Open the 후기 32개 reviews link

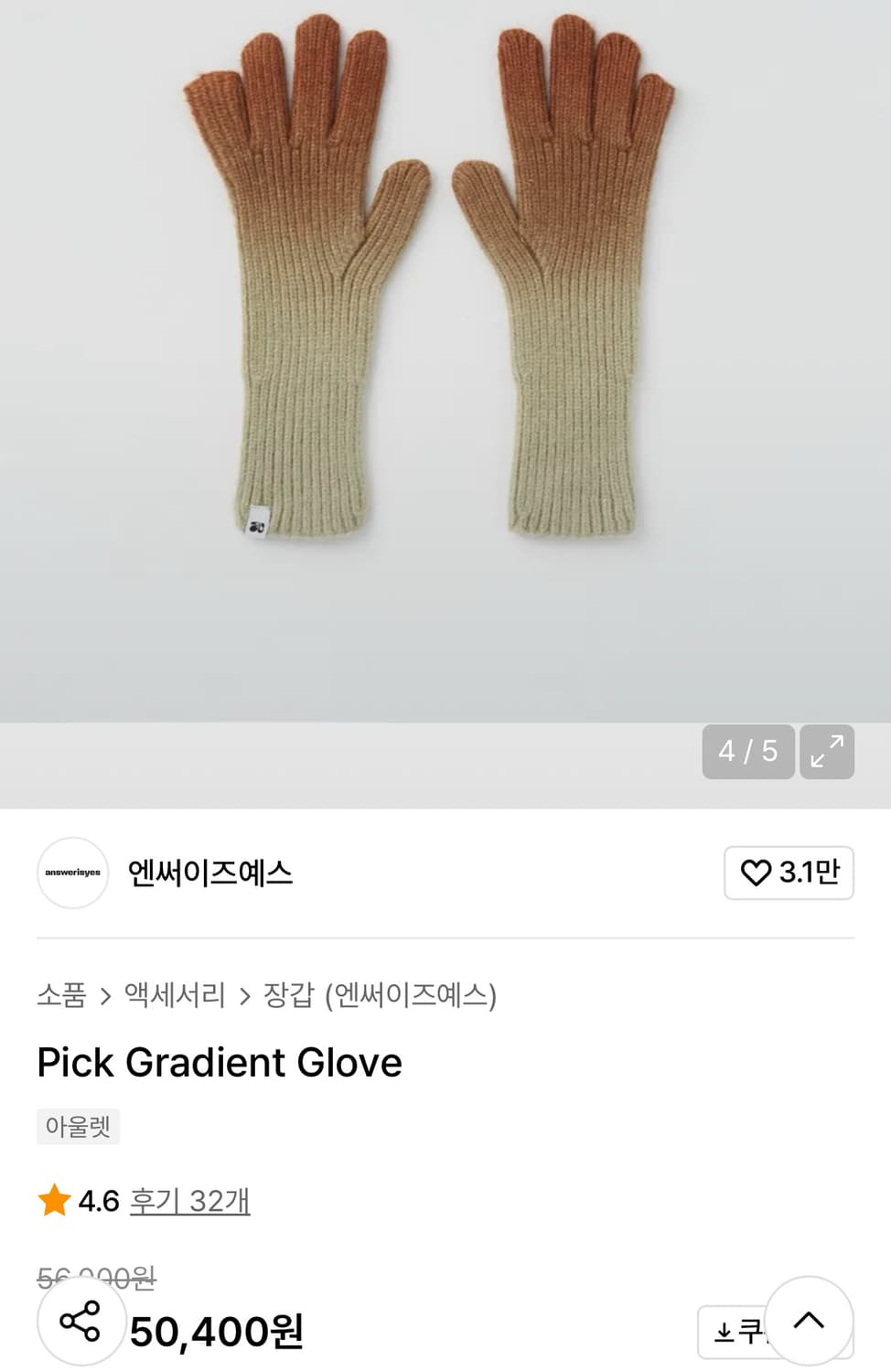click(189, 1202)
